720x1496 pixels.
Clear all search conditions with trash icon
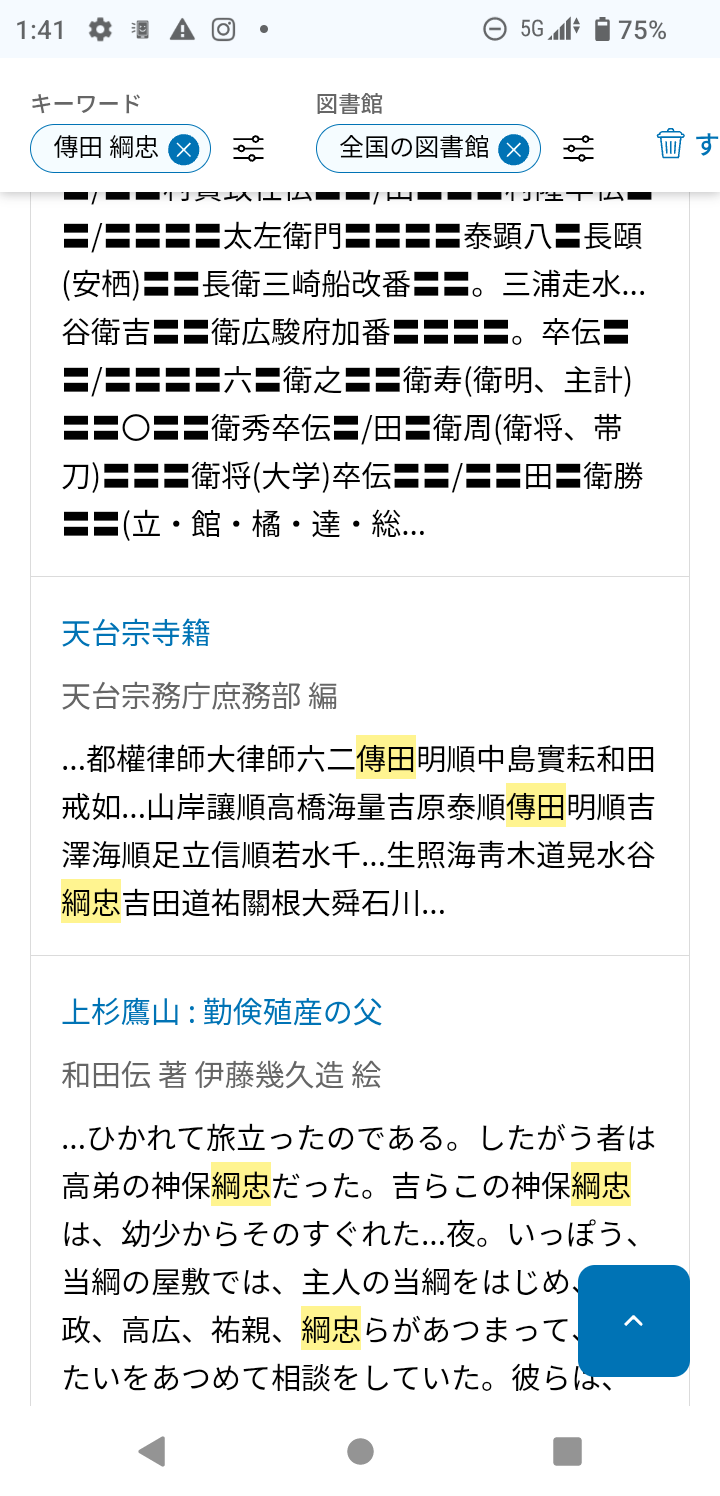click(x=670, y=144)
